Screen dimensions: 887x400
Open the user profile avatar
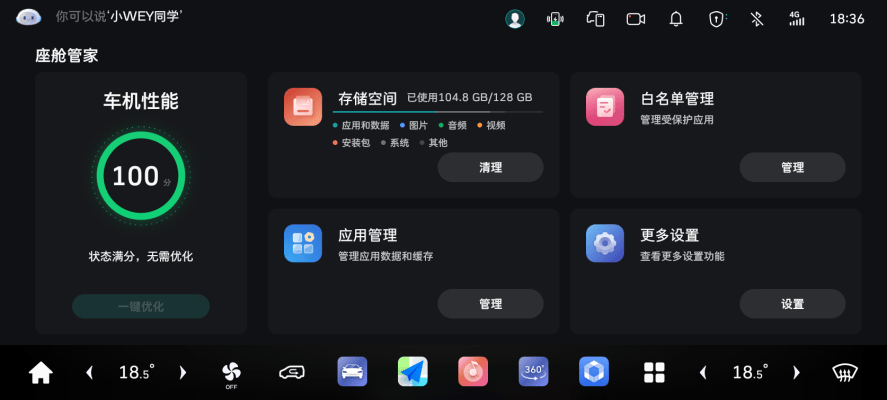click(515, 19)
